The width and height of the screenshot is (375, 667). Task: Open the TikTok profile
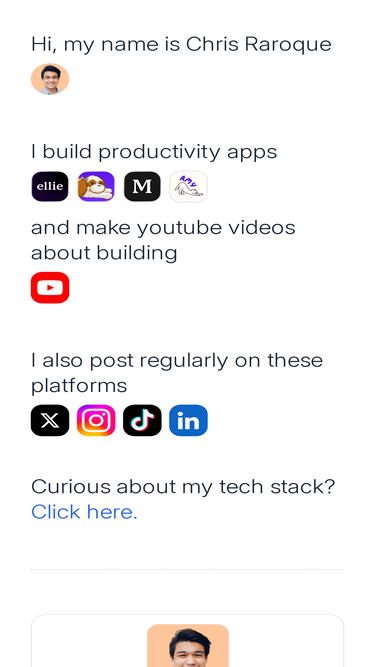[142, 420]
